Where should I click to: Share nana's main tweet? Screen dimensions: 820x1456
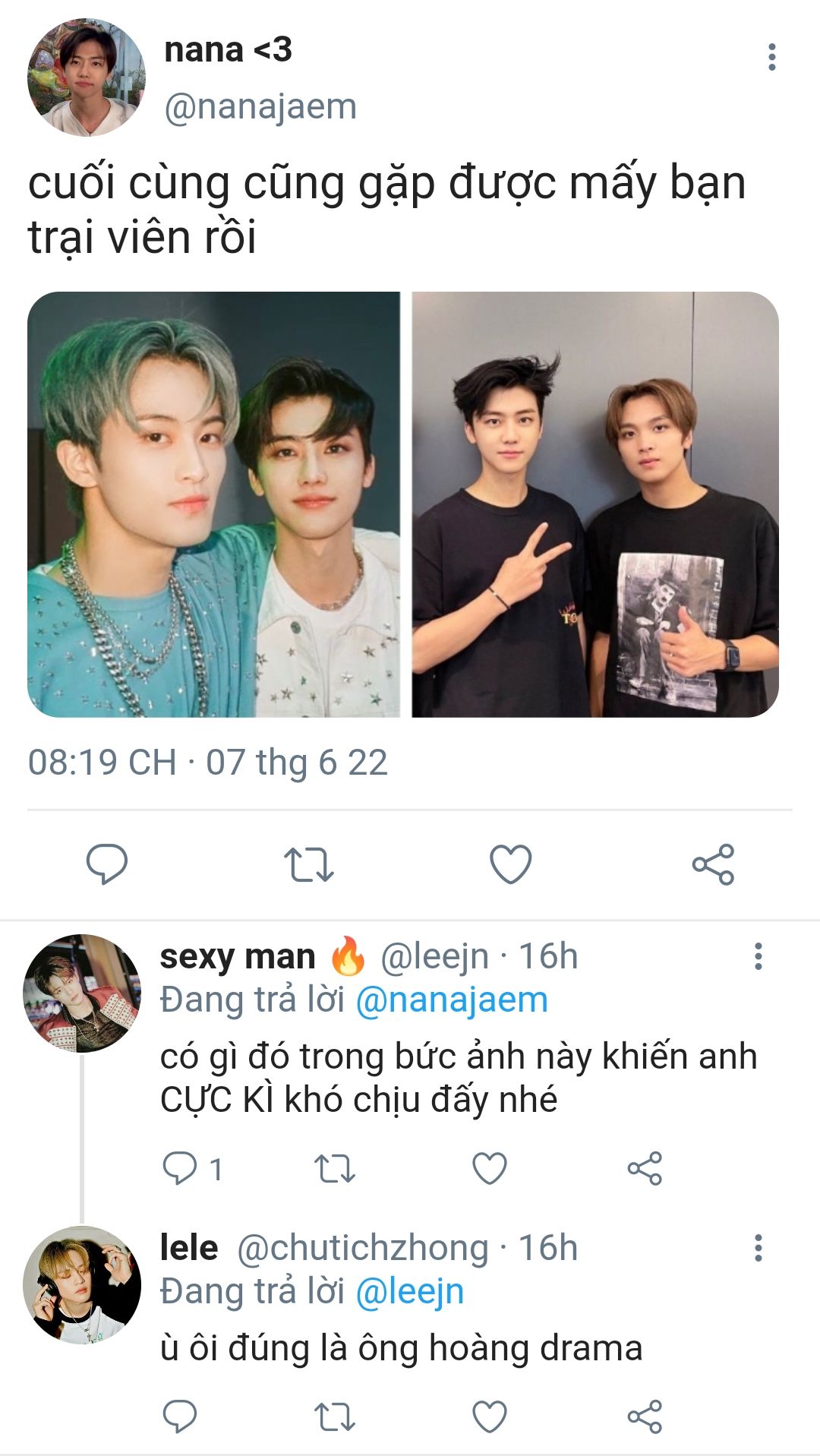[x=713, y=864]
